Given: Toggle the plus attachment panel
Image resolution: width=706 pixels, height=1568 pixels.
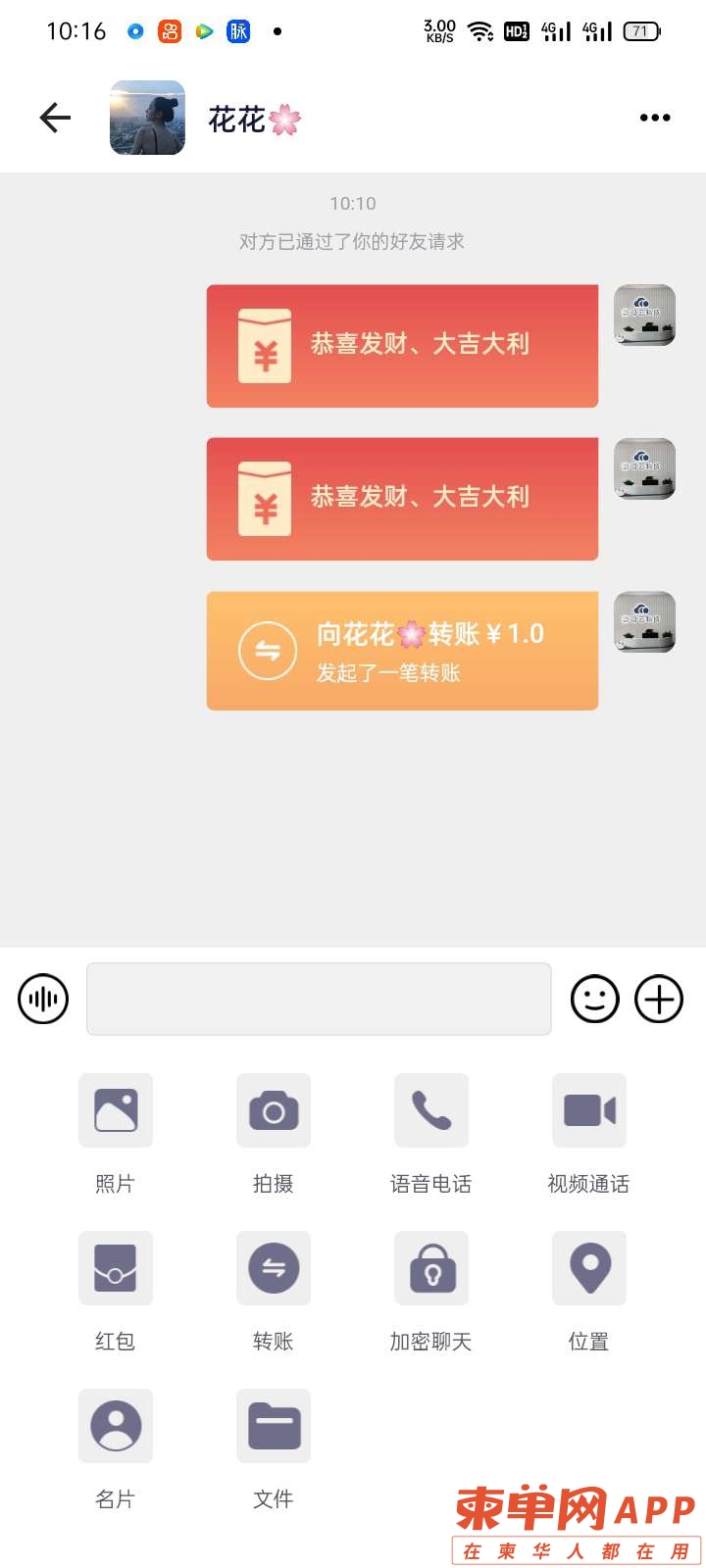Looking at the screenshot, I should tap(659, 999).
